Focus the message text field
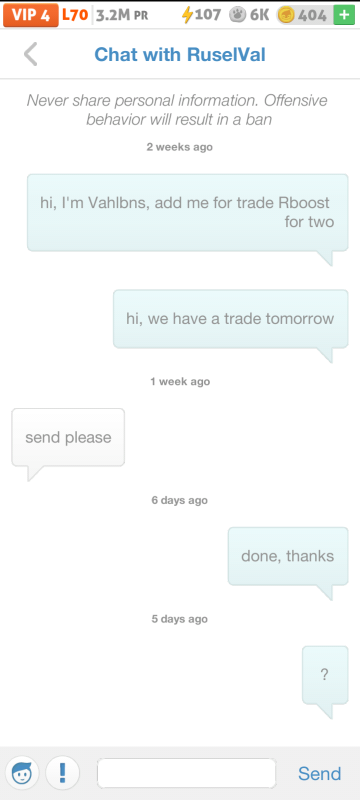 [x=187, y=773]
